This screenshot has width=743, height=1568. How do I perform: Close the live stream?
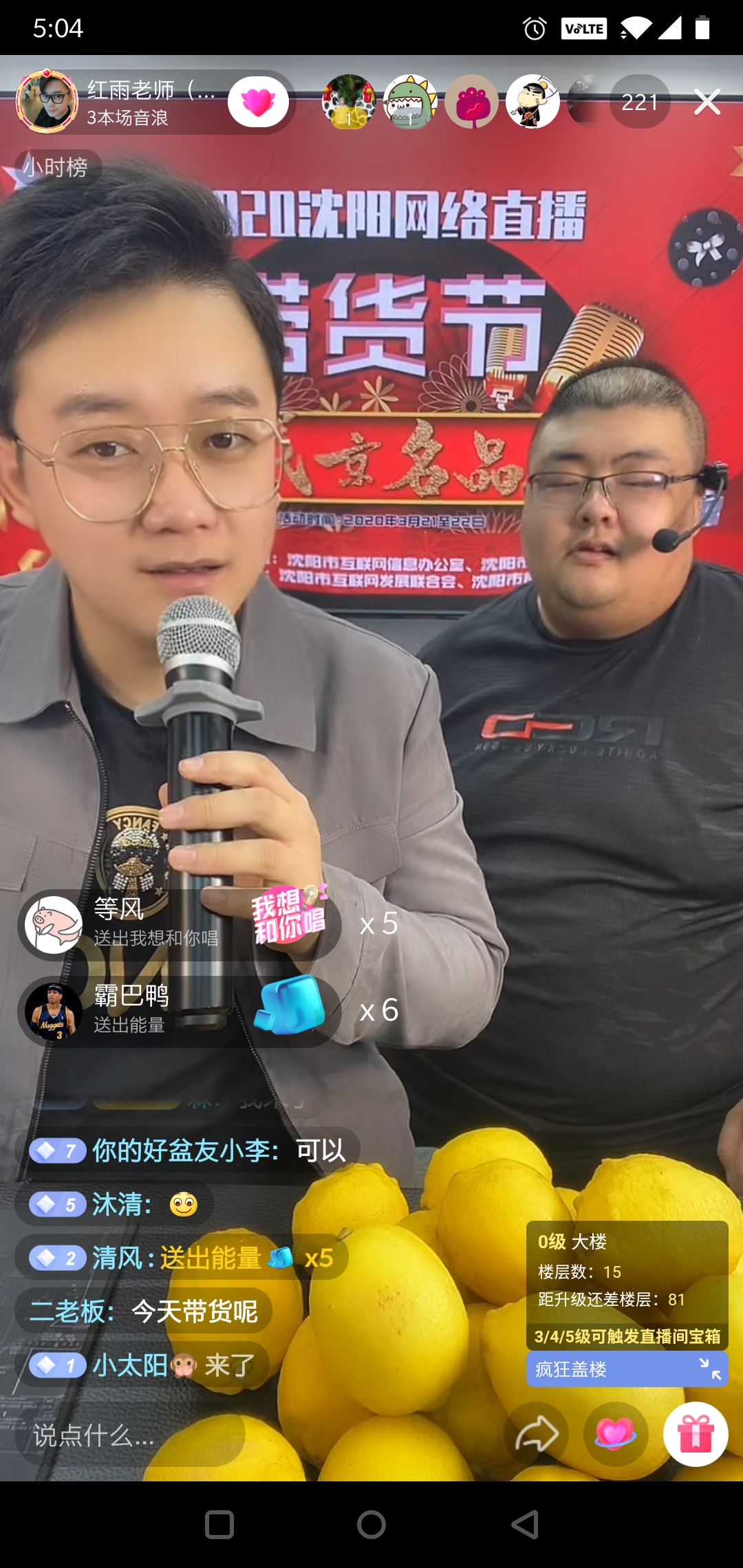707,102
